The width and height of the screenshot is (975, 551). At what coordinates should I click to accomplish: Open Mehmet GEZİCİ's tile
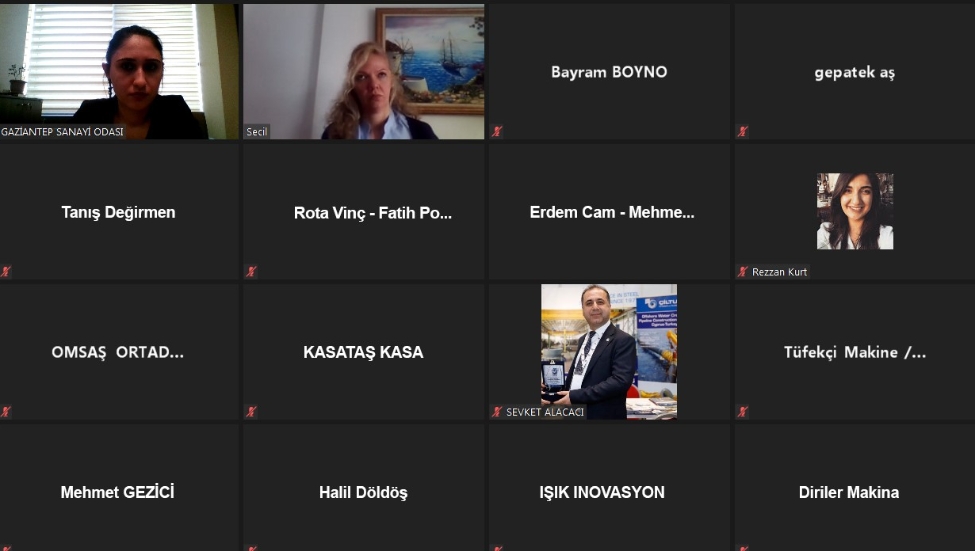pos(119,492)
